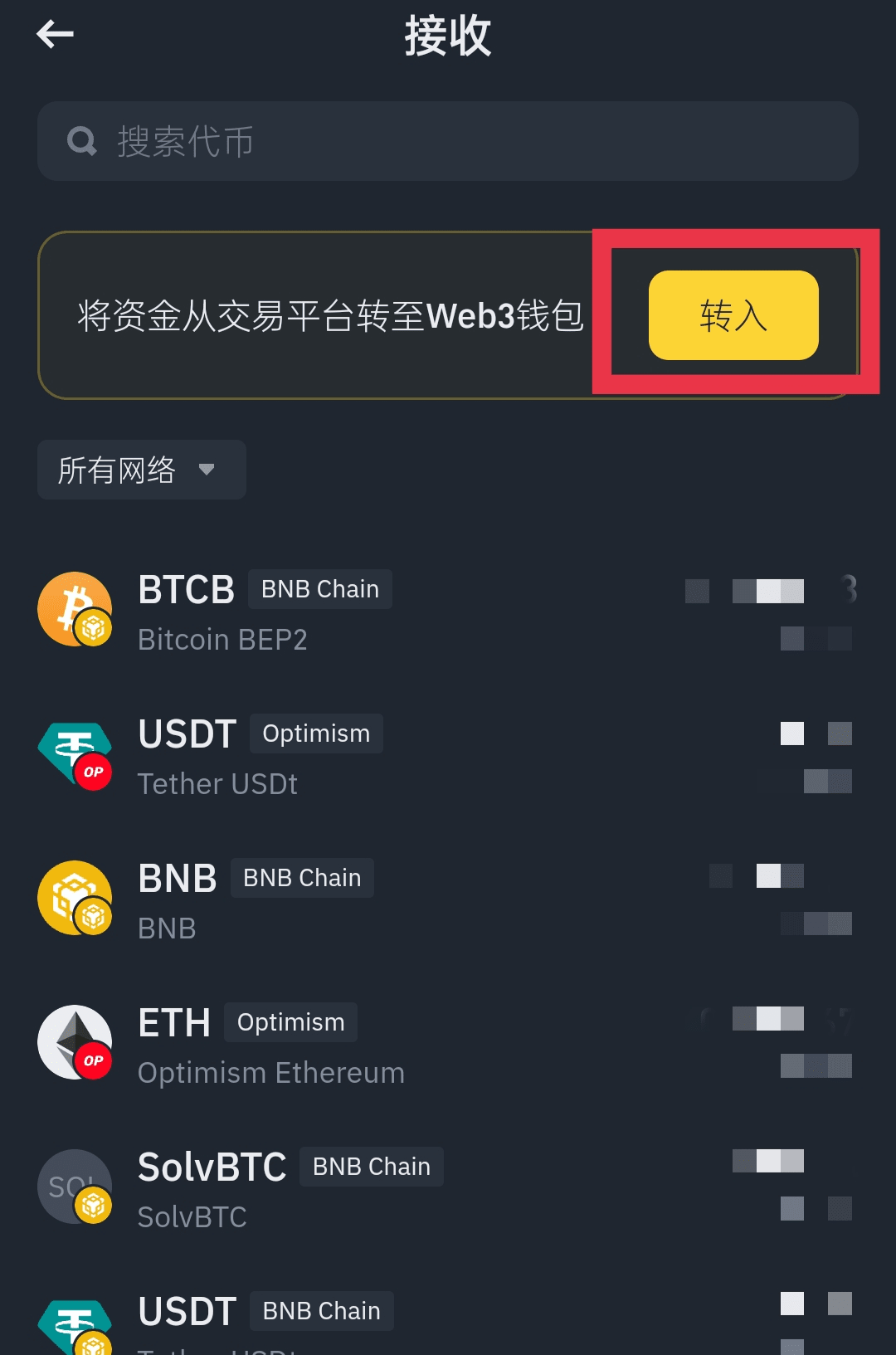
Task: Choose USDT on Optimism
Action: click(x=332, y=758)
